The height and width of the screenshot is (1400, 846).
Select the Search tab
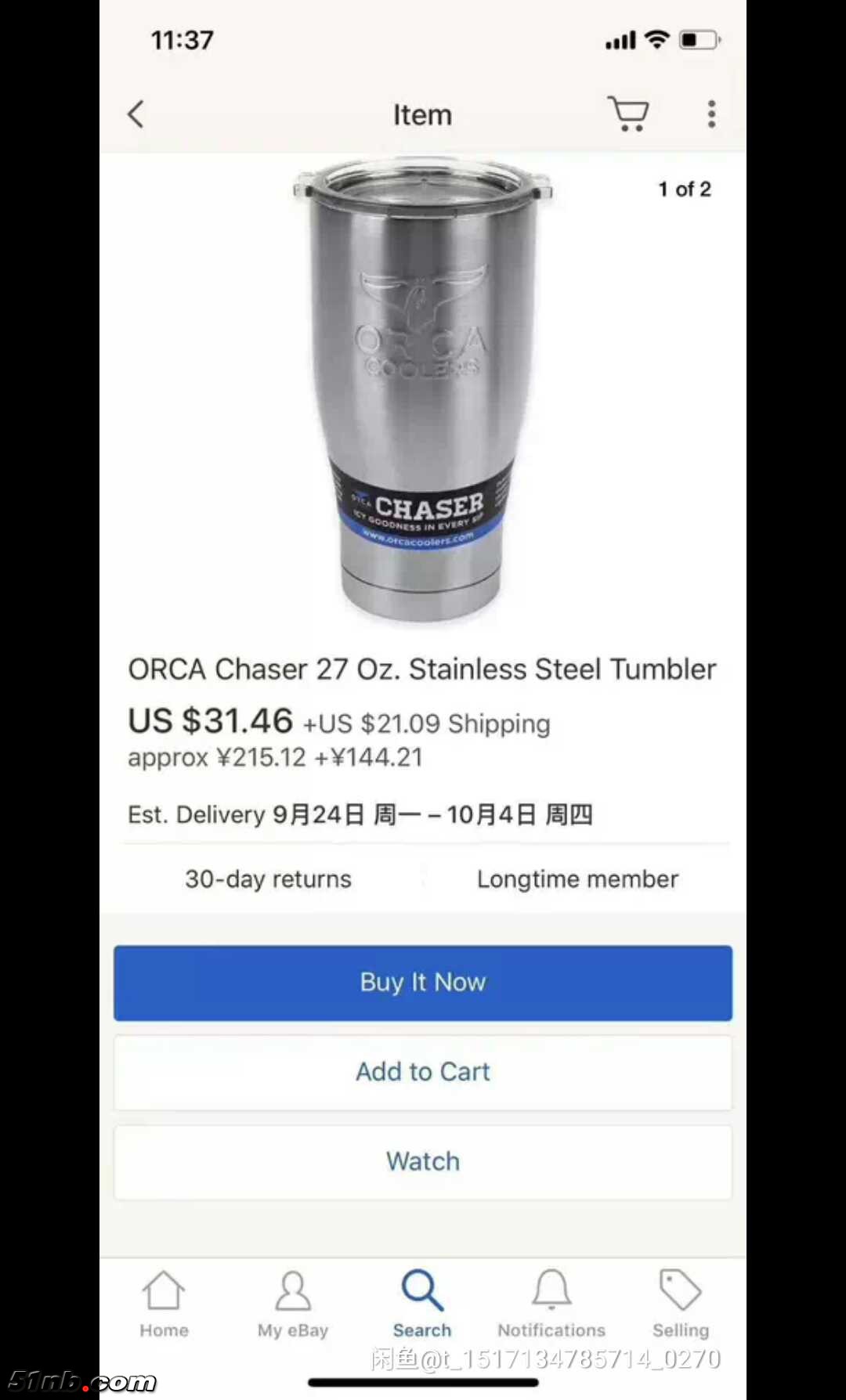click(422, 1304)
